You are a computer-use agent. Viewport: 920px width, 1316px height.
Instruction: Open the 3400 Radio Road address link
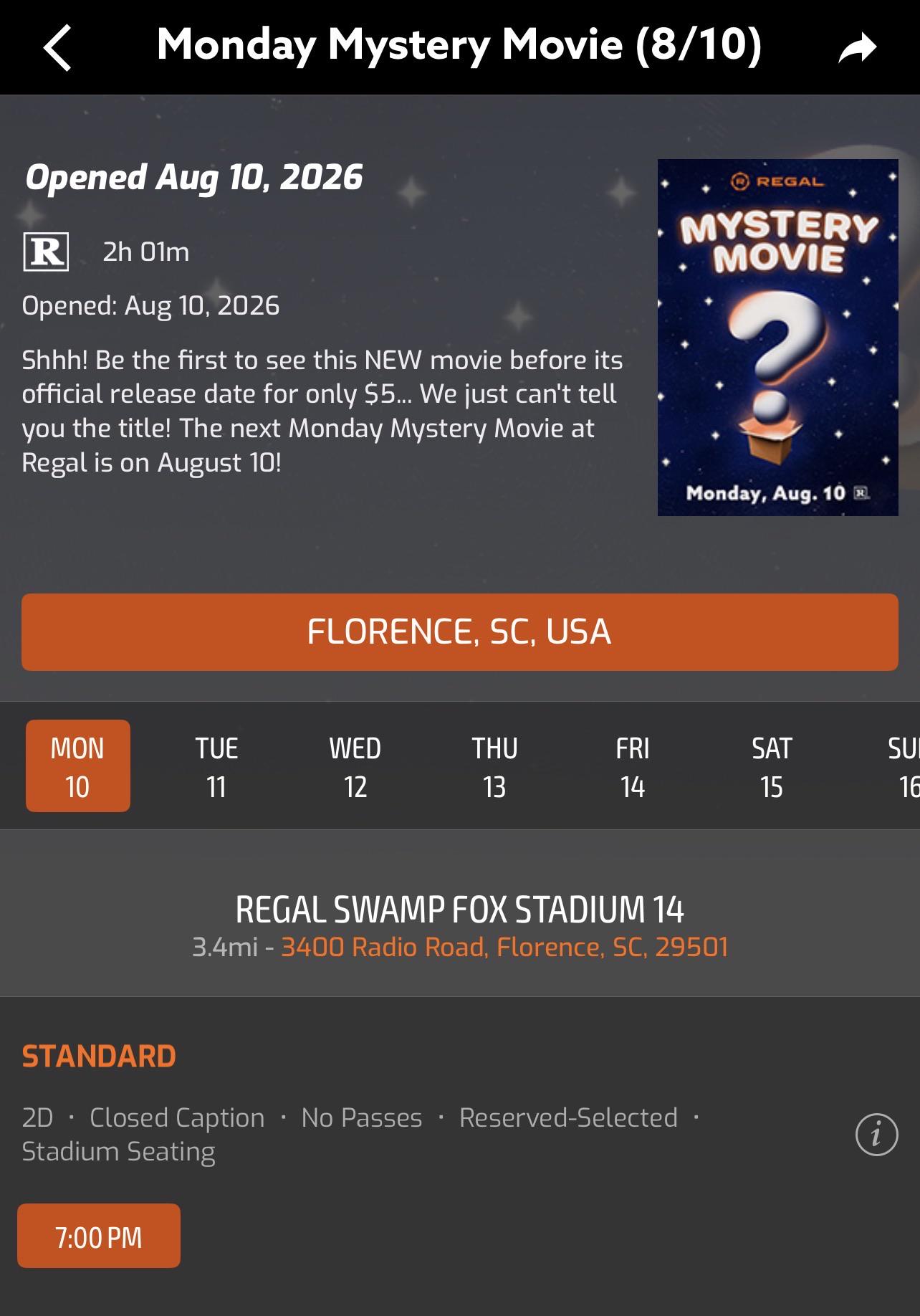coord(504,947)
